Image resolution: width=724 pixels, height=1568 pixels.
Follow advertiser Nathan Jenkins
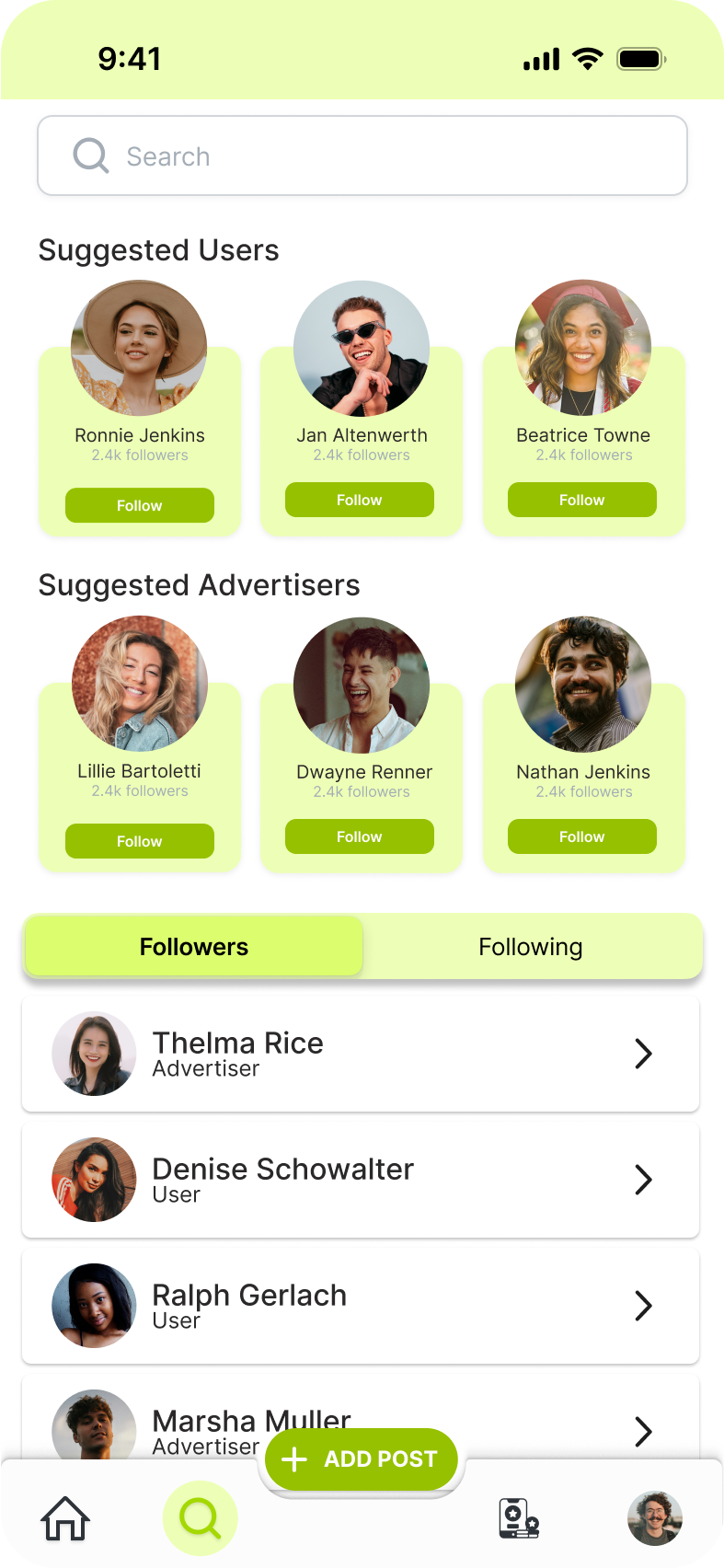click(581, 836)
